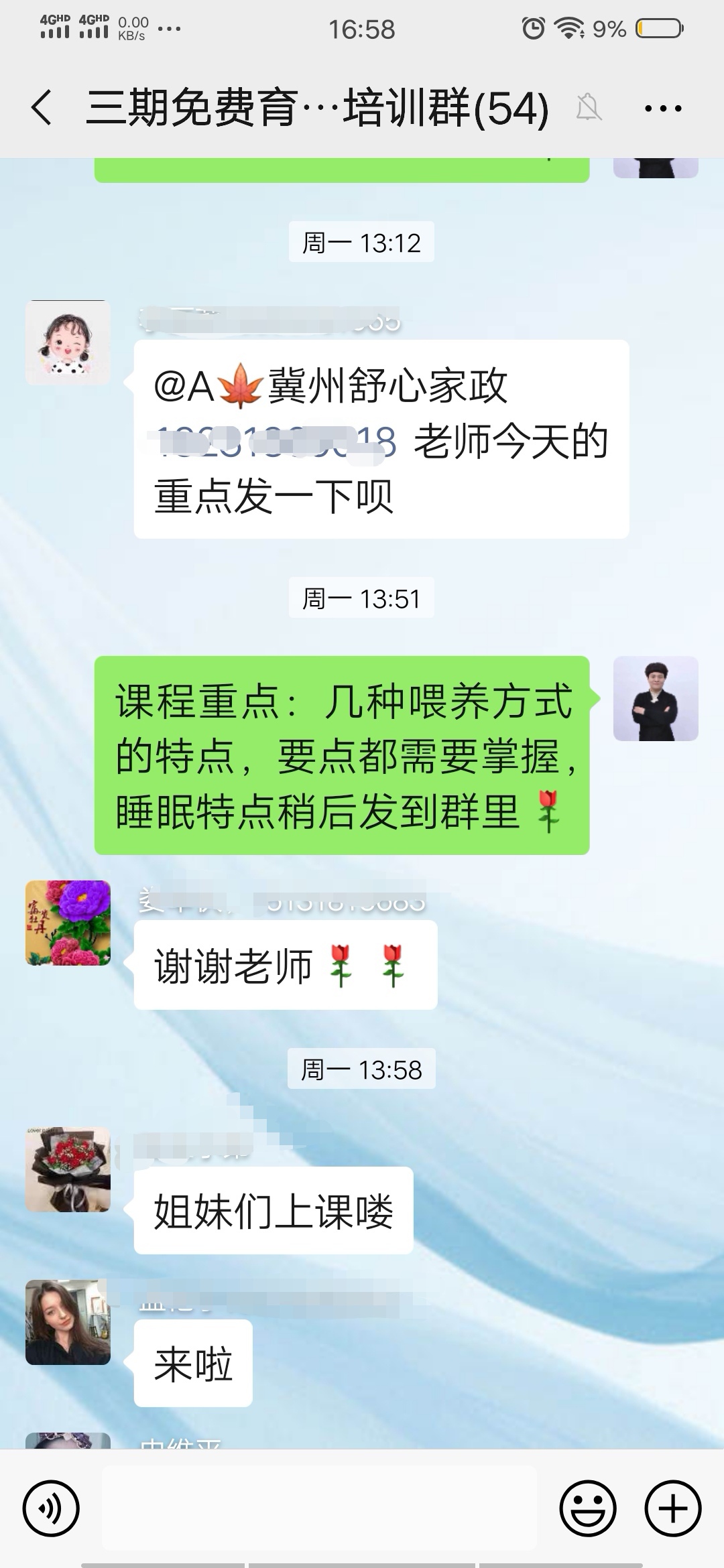Open the plus attachments menu
This screenshot has height=1568, width=724.
tap(672, 1508)
